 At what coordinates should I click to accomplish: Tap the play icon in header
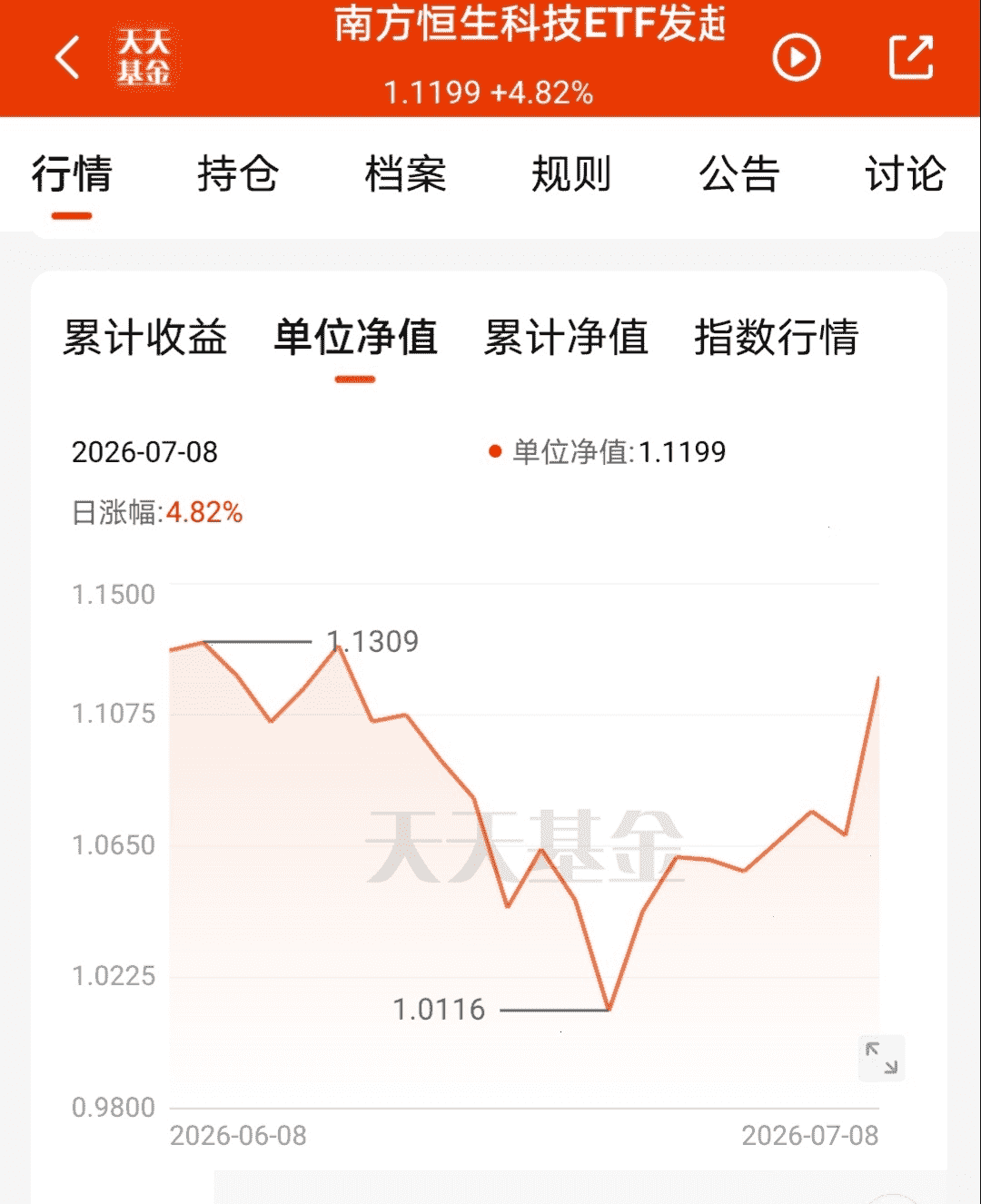click(797, 58)
